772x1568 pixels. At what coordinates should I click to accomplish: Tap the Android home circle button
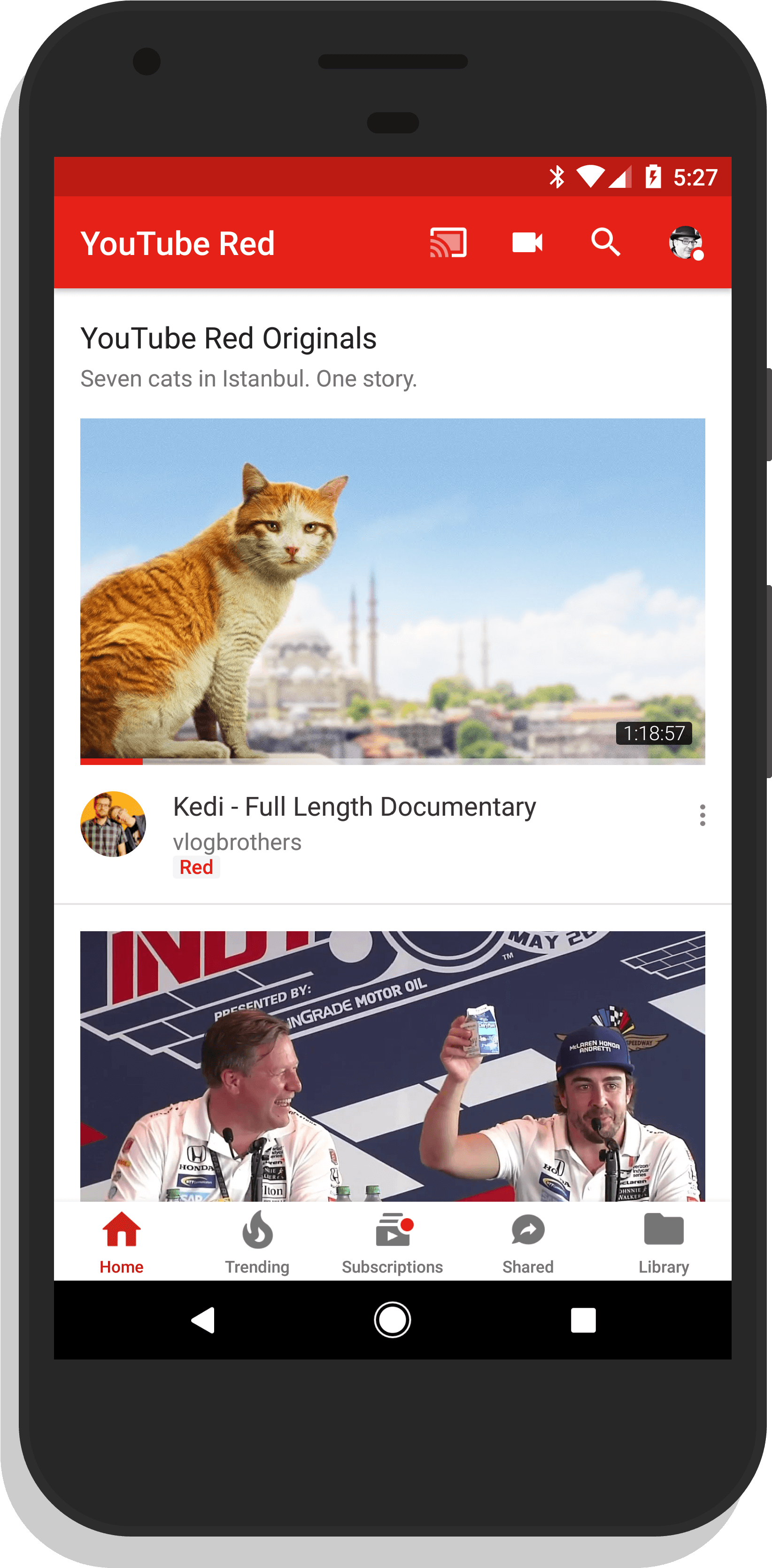(392, 1319)
